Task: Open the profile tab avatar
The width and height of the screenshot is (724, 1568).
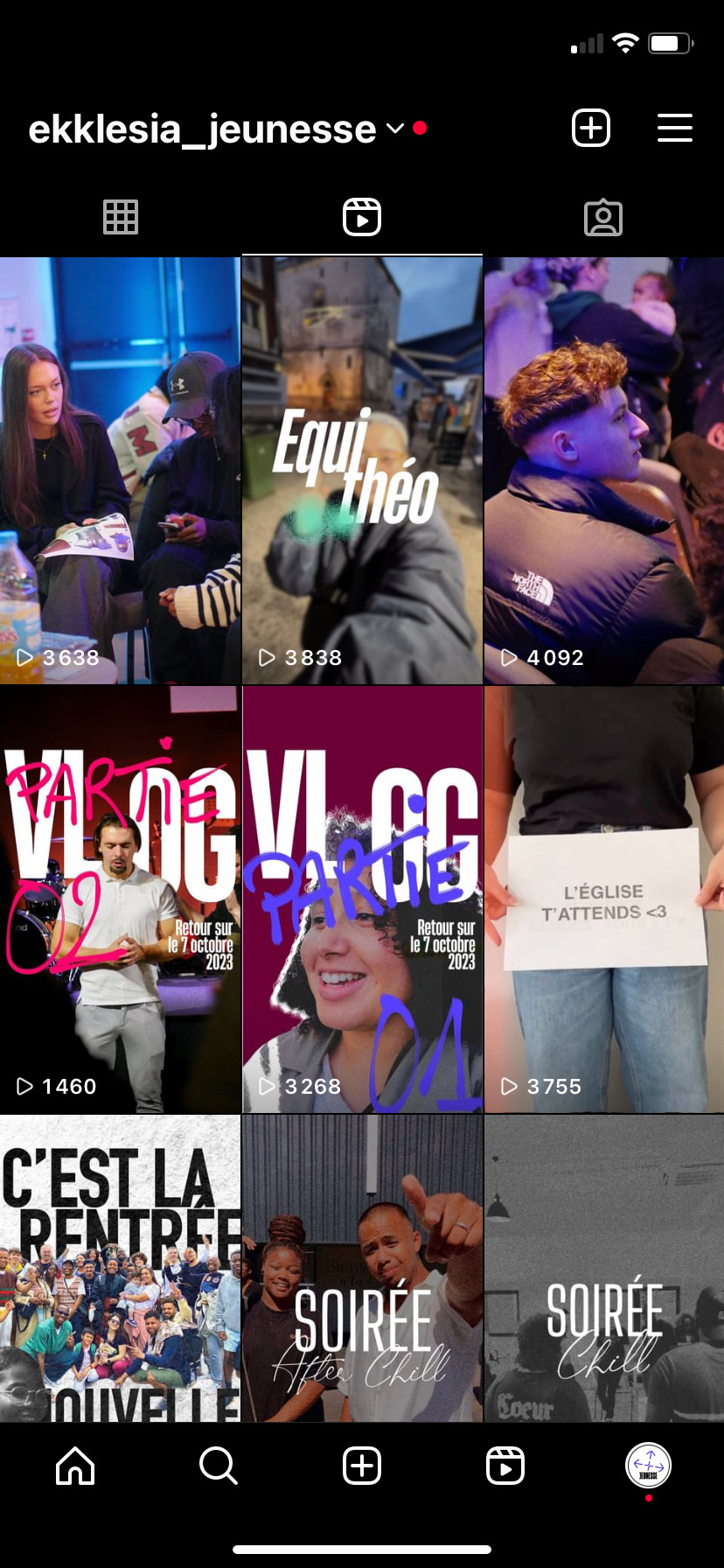Action: pyautogui.click(x=649, y=1465)
